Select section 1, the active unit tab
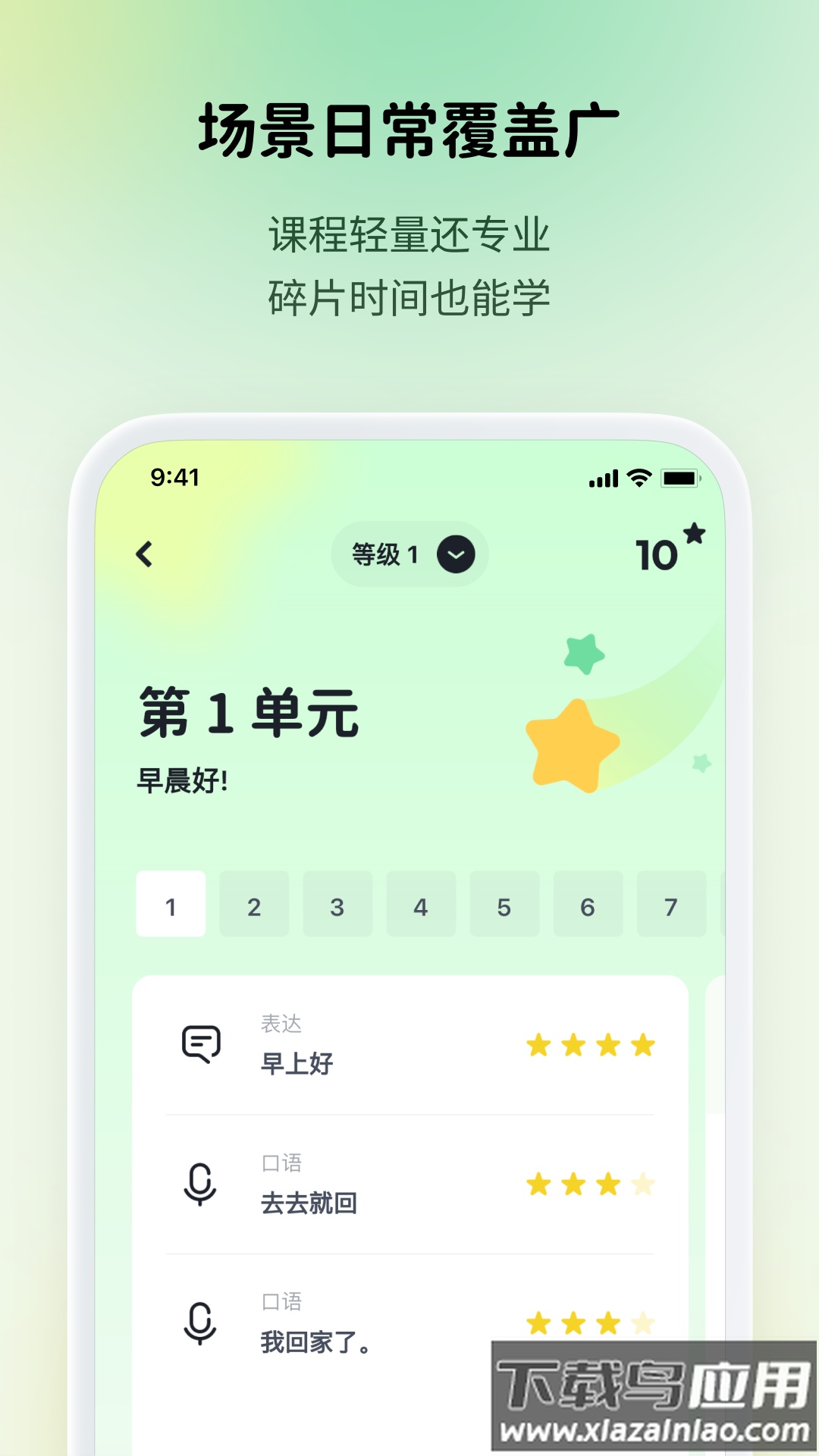 click(171, 906)
